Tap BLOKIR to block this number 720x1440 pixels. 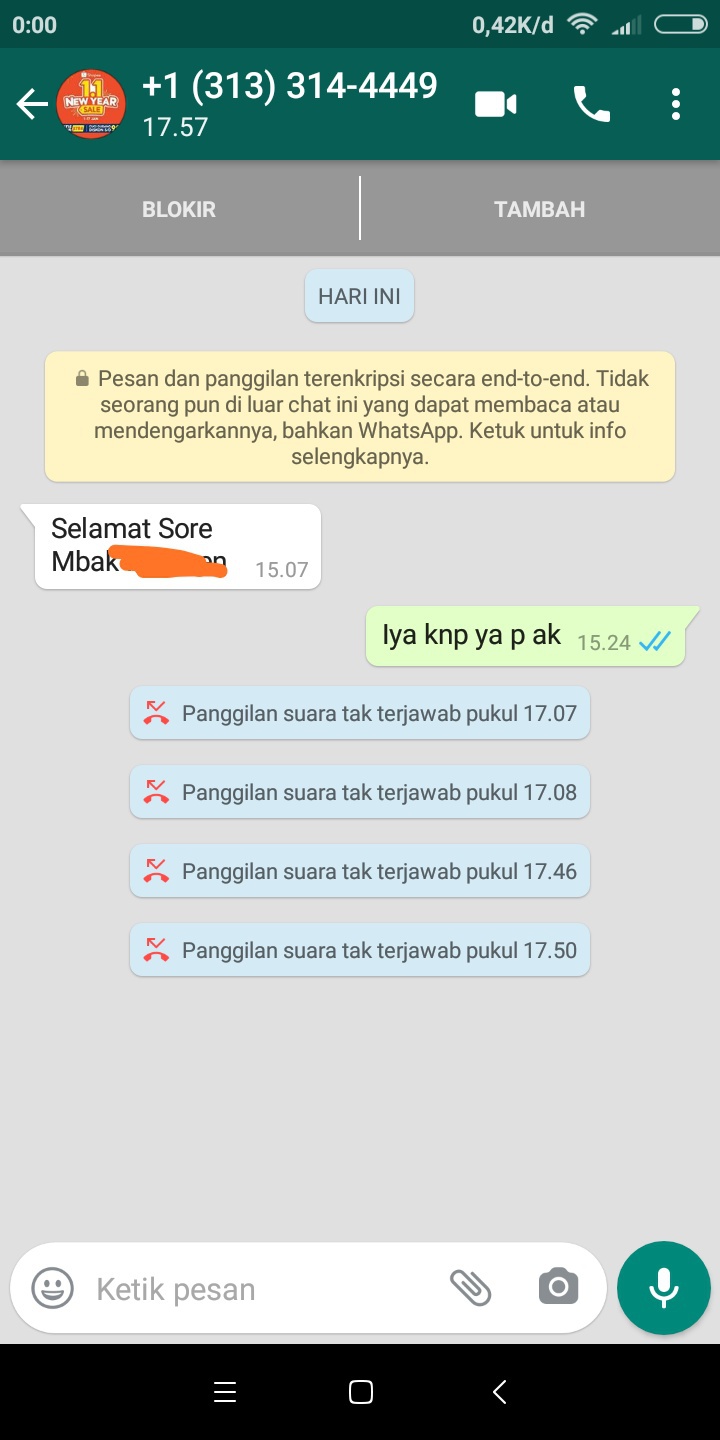(179, 209)
